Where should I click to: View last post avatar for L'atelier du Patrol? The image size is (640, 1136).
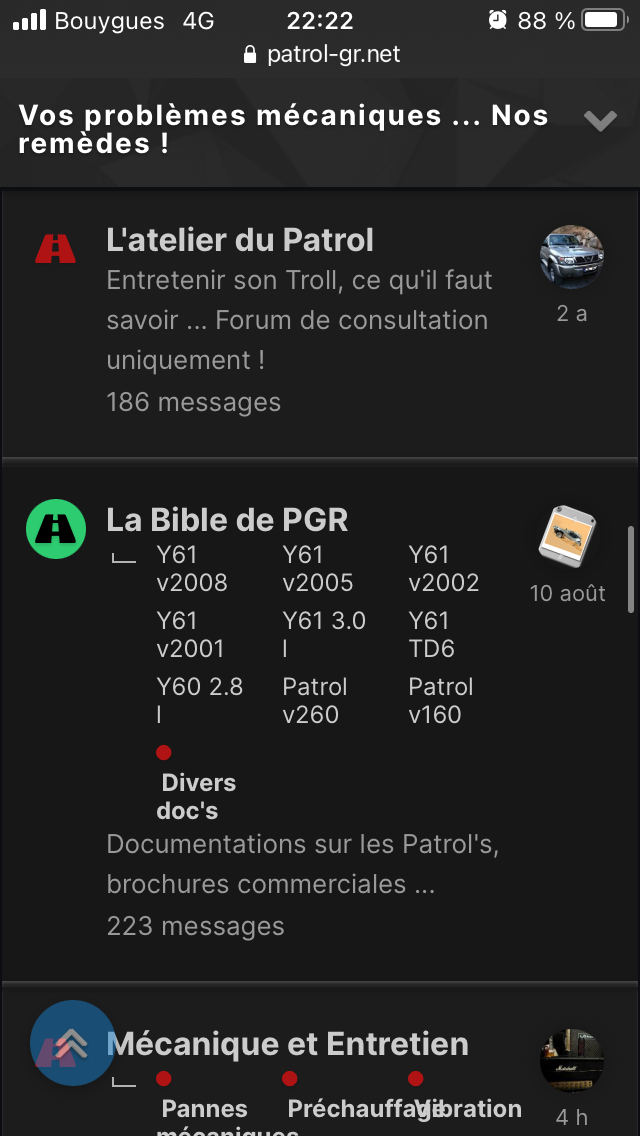click(x=571, y=257)
